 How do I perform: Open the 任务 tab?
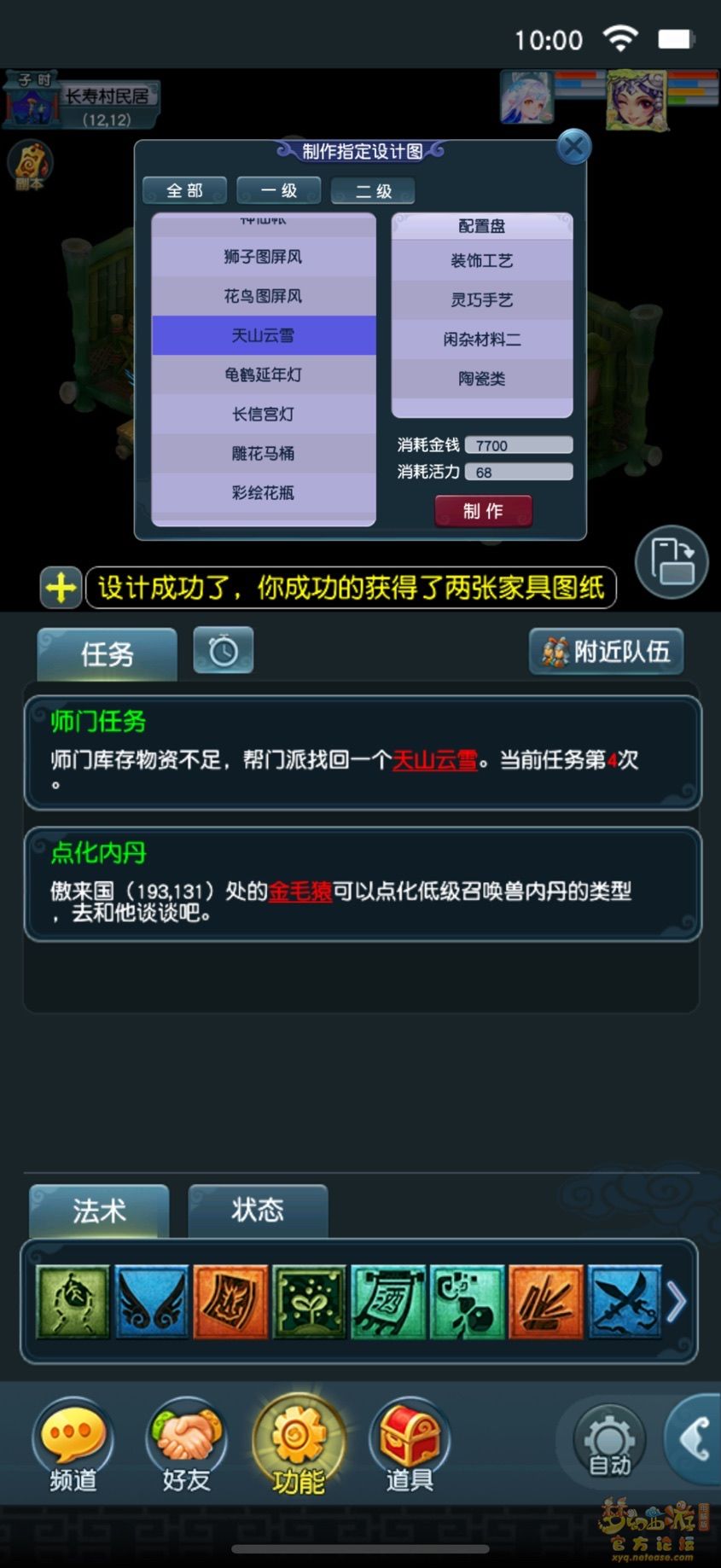(x=107, y=654)
